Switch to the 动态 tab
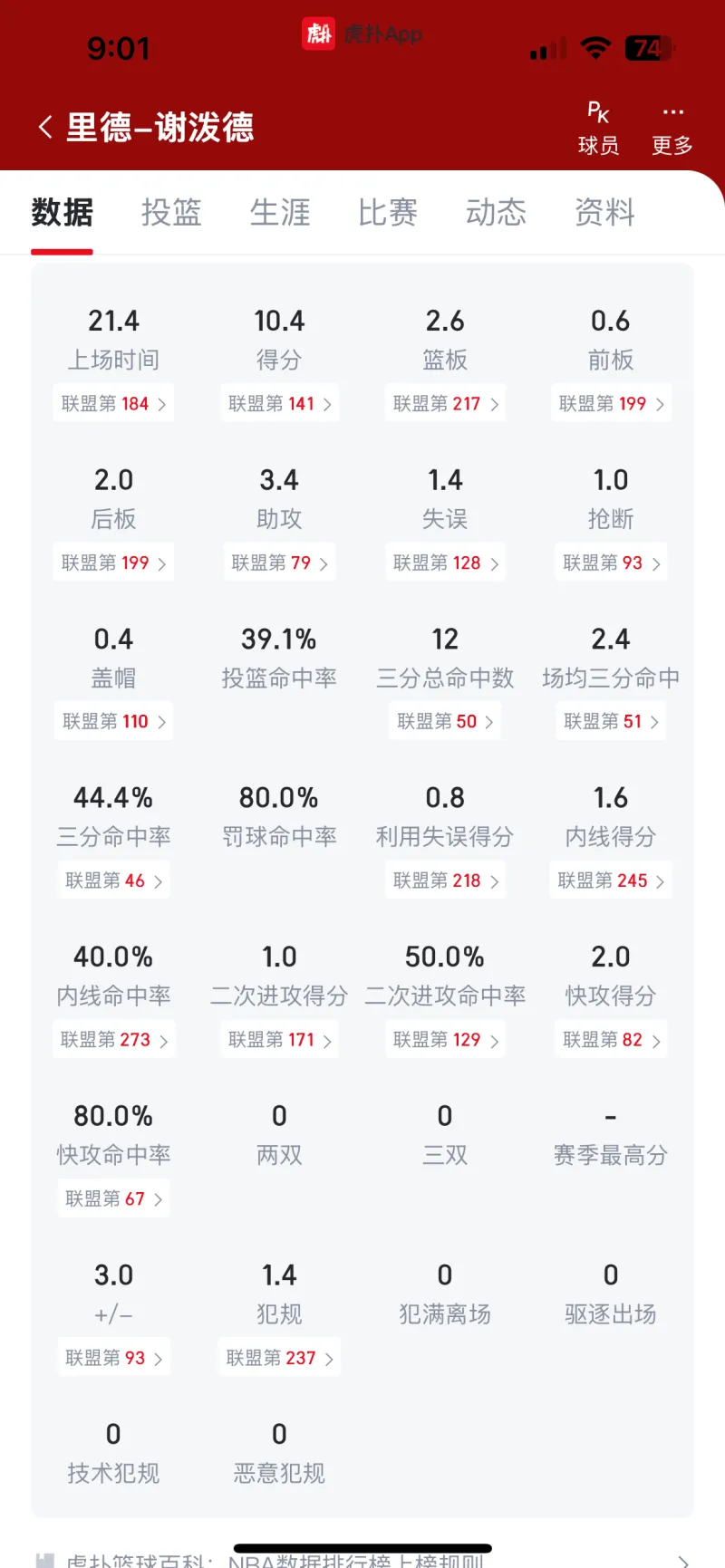Viewport: 725px width, 1568px height. click(496, 213)
